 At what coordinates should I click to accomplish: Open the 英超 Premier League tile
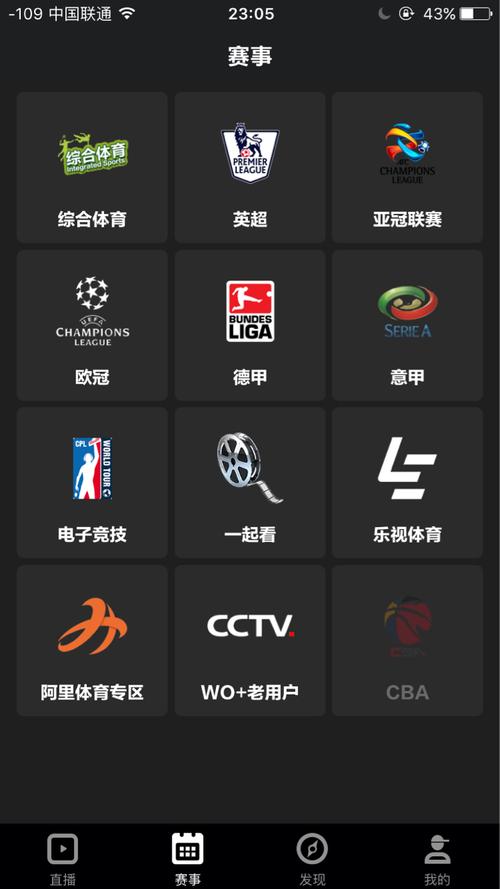[249, 167]
